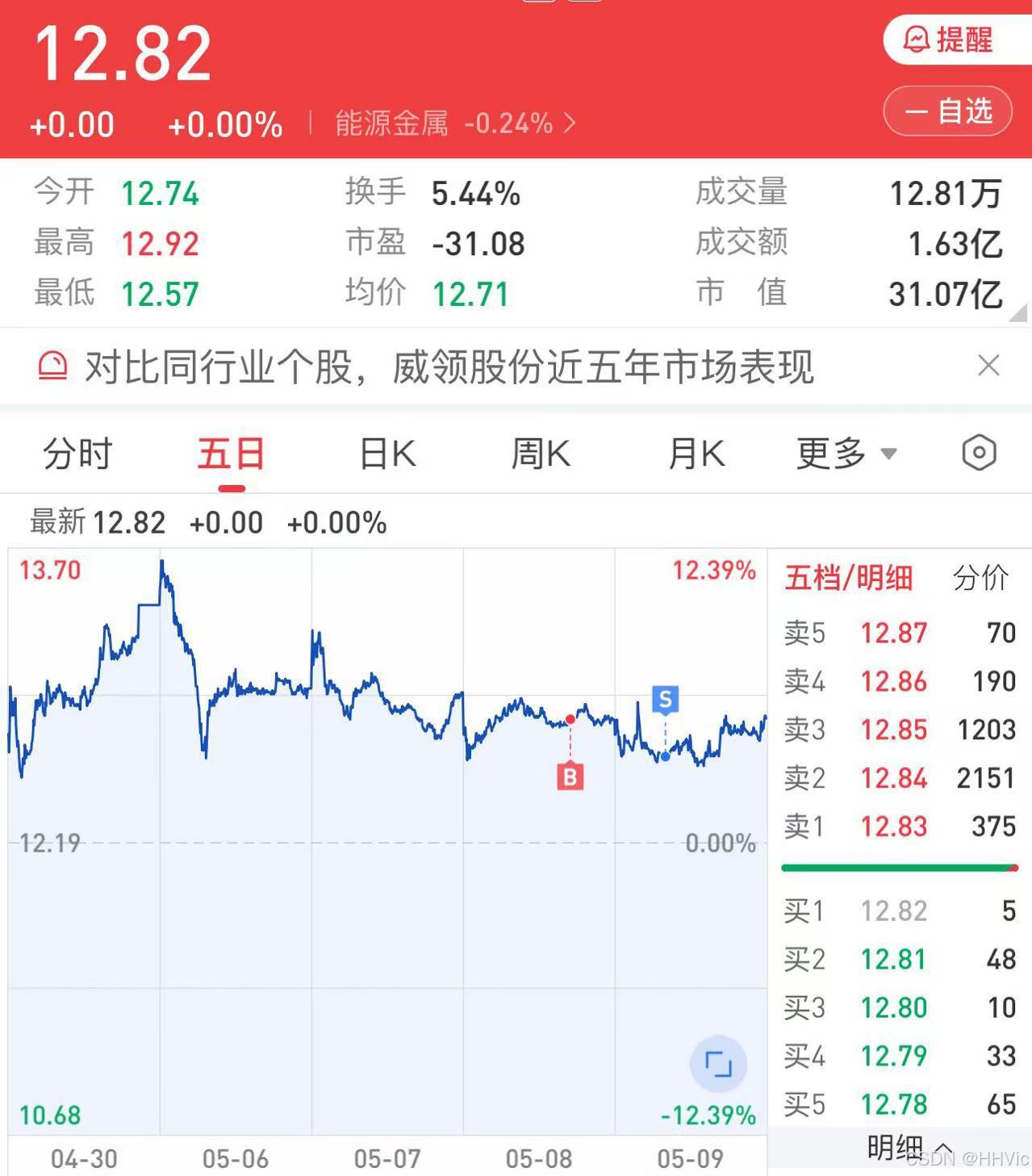This screenshot has height=1176, width=1032.
Task: Switch to the 分价 tab
Action: pyautogui.click(x=980, y=578)
